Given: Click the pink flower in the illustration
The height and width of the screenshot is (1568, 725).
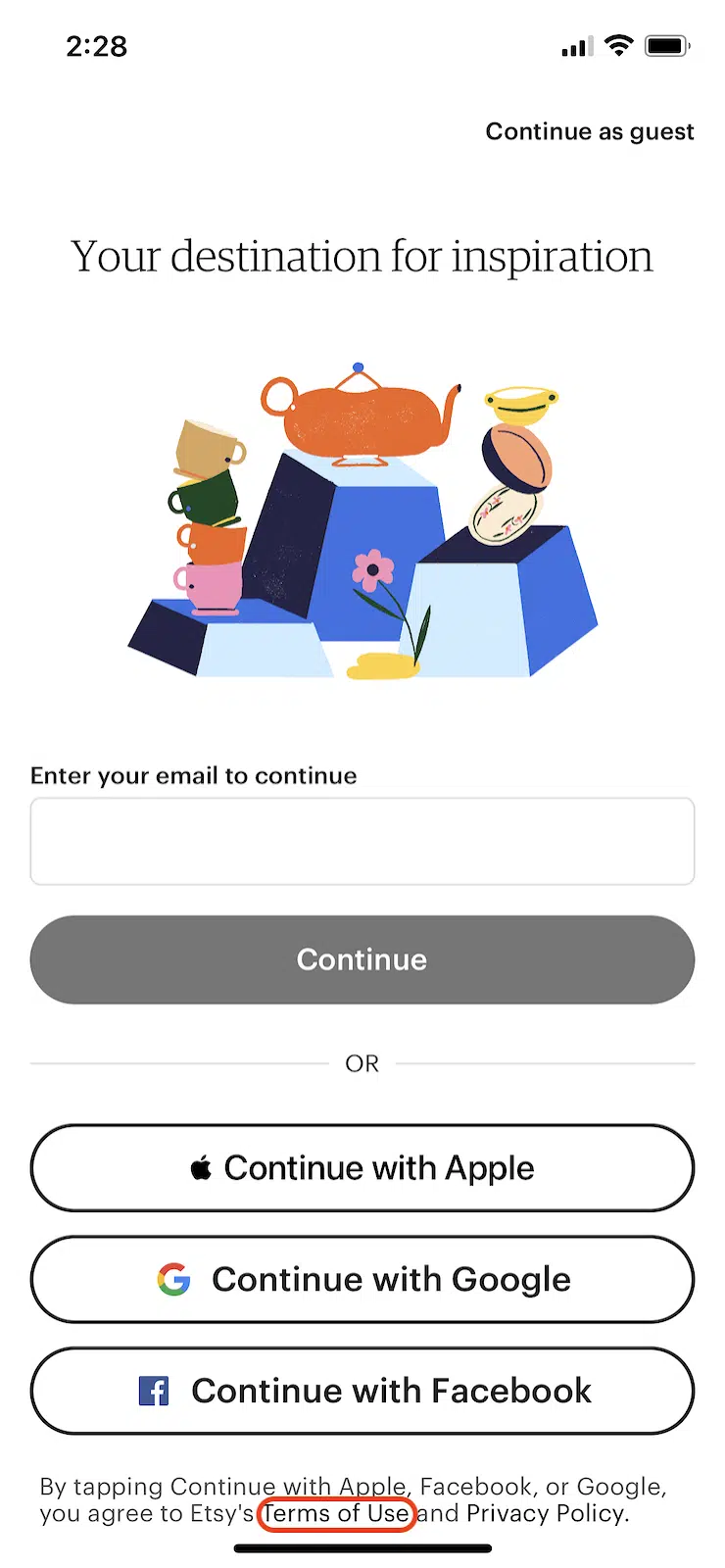Looking at the screenshot, I should click(x=375, y=568).
